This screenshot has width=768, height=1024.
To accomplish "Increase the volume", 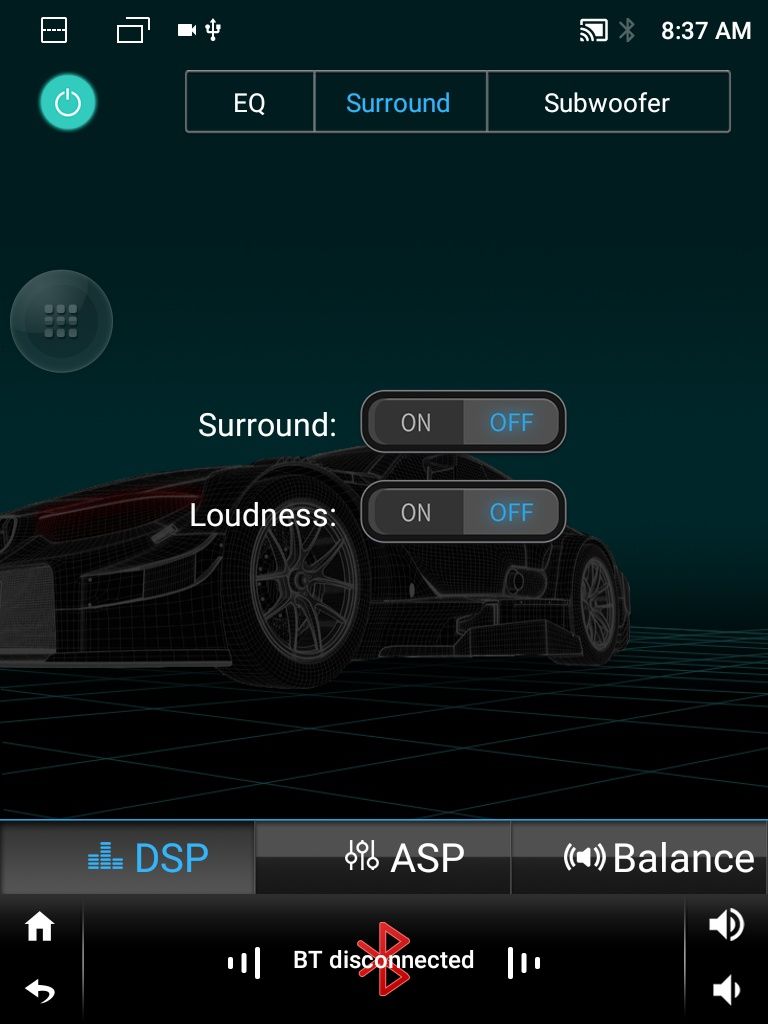I will tap(726, 925).
